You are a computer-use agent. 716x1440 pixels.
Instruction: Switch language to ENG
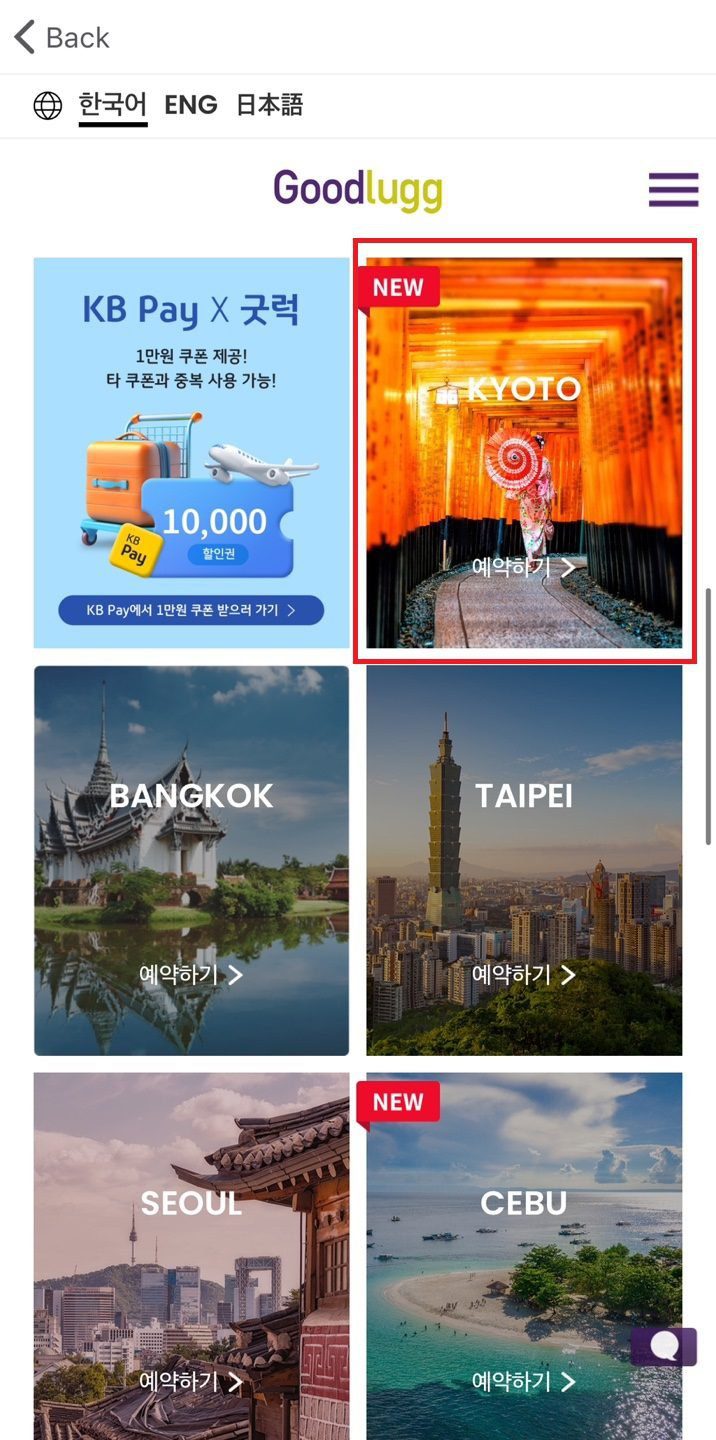(x=190, y=105)
